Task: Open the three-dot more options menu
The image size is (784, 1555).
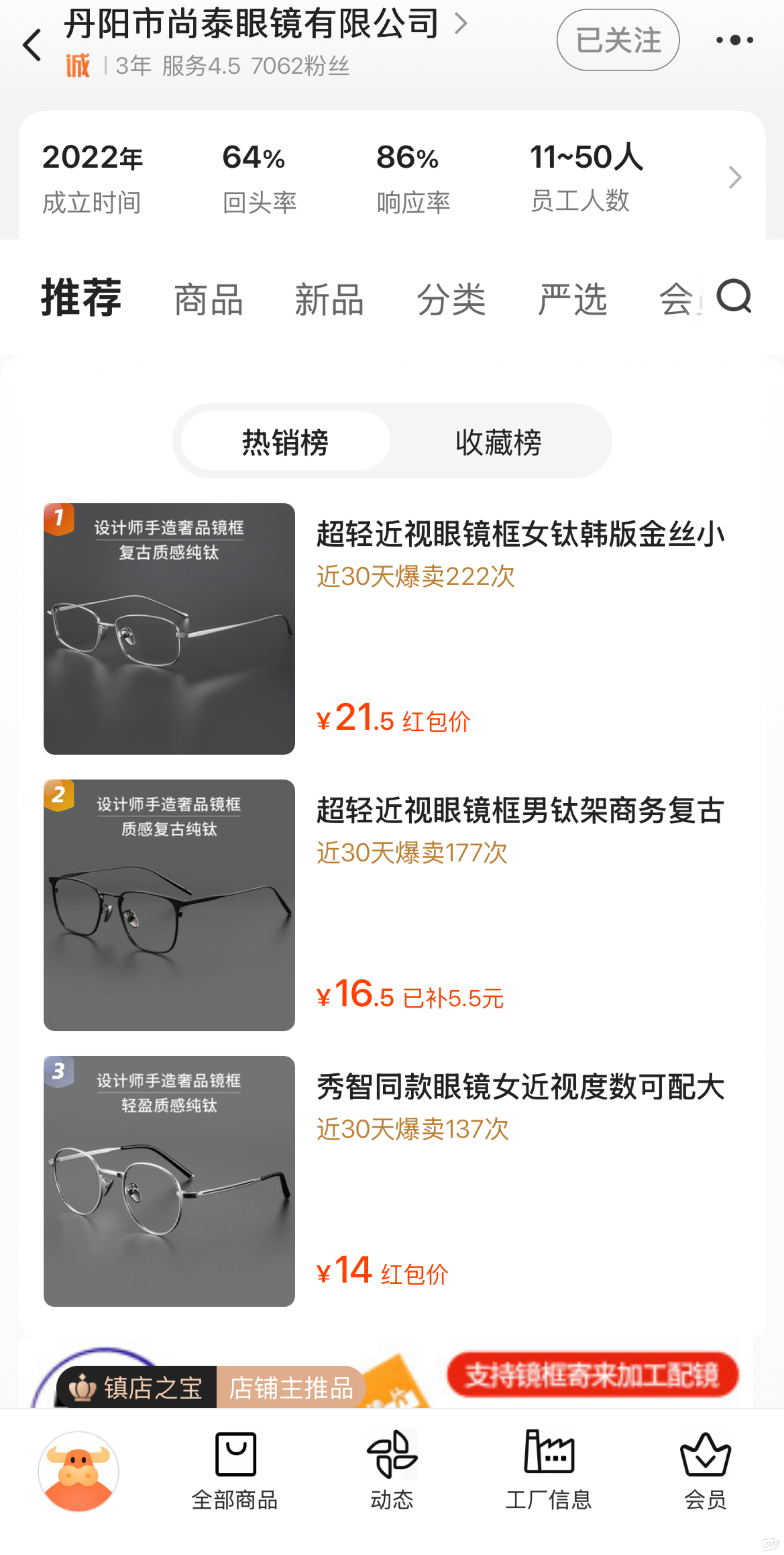Action: pyautogui.click(x=734, y=41)
